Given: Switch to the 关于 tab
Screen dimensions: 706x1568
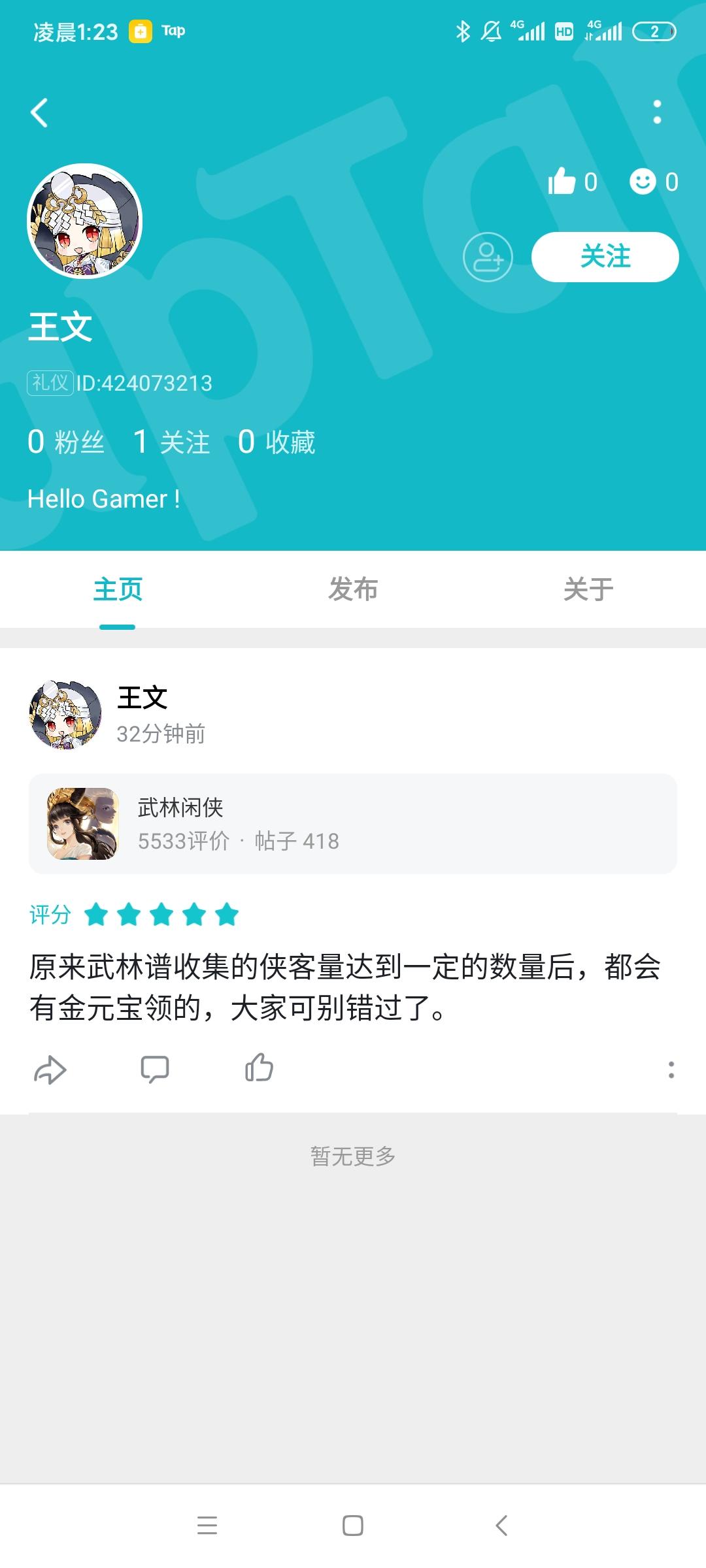Looking at the screenshot, I should [x=588, y=589].
